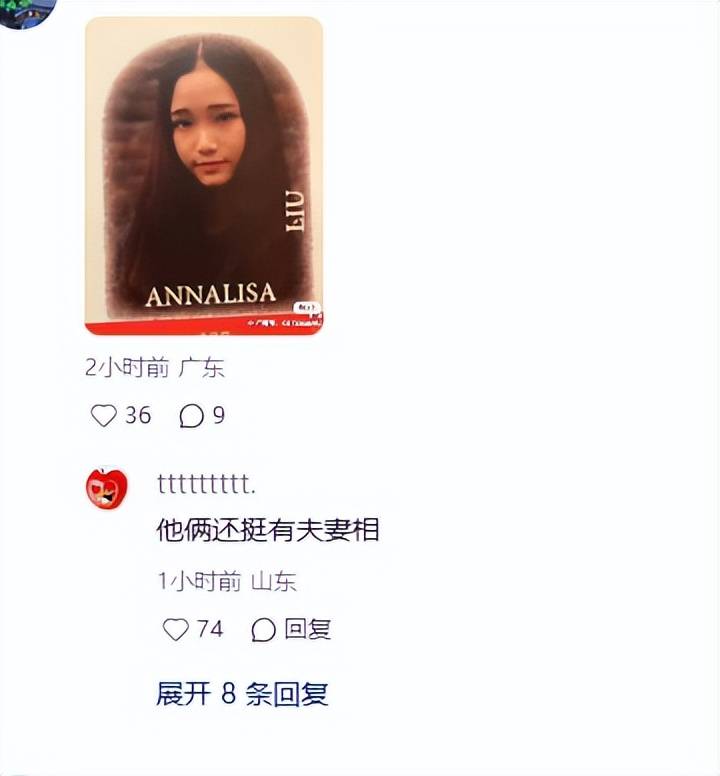The height and width of the screenshot is (776, 720).
Task: Like the reply from ttttttttt.
Action: click(176, 629)
